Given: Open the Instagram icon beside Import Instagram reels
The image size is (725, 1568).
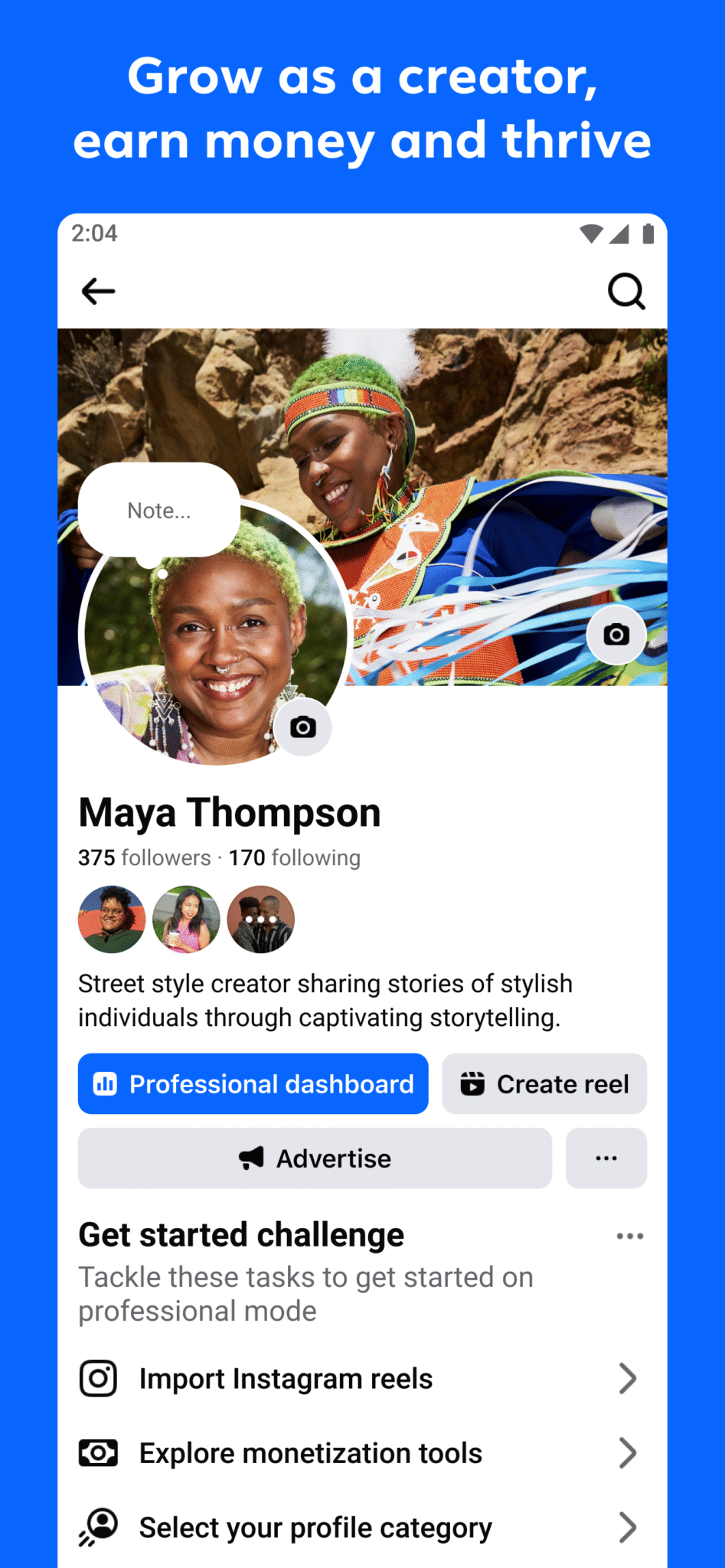Looking at the screenshot, I should pos(97,1377).
